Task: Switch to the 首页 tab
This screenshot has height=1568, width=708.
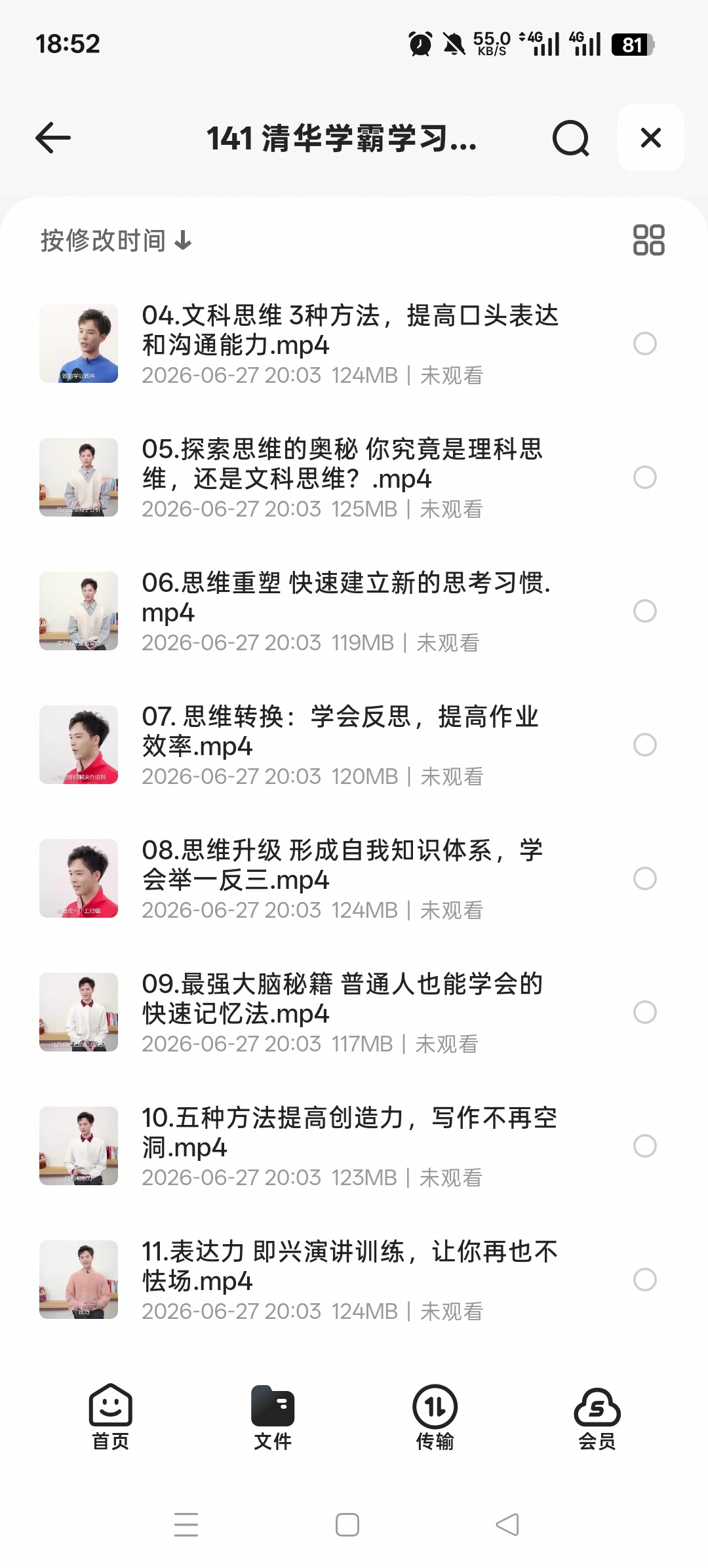Action: point(110,1418)
